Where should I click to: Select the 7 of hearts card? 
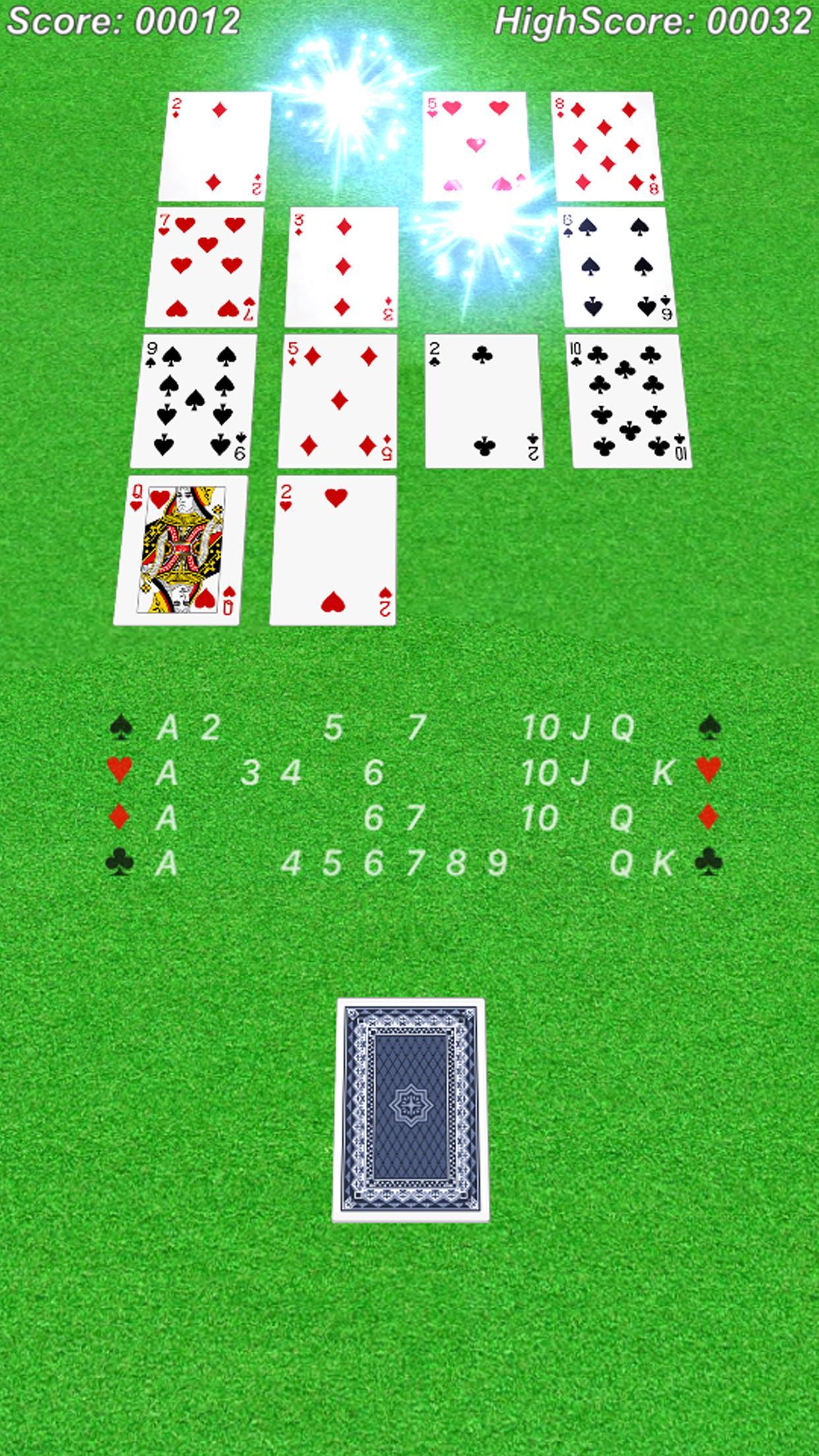[204, 266]
